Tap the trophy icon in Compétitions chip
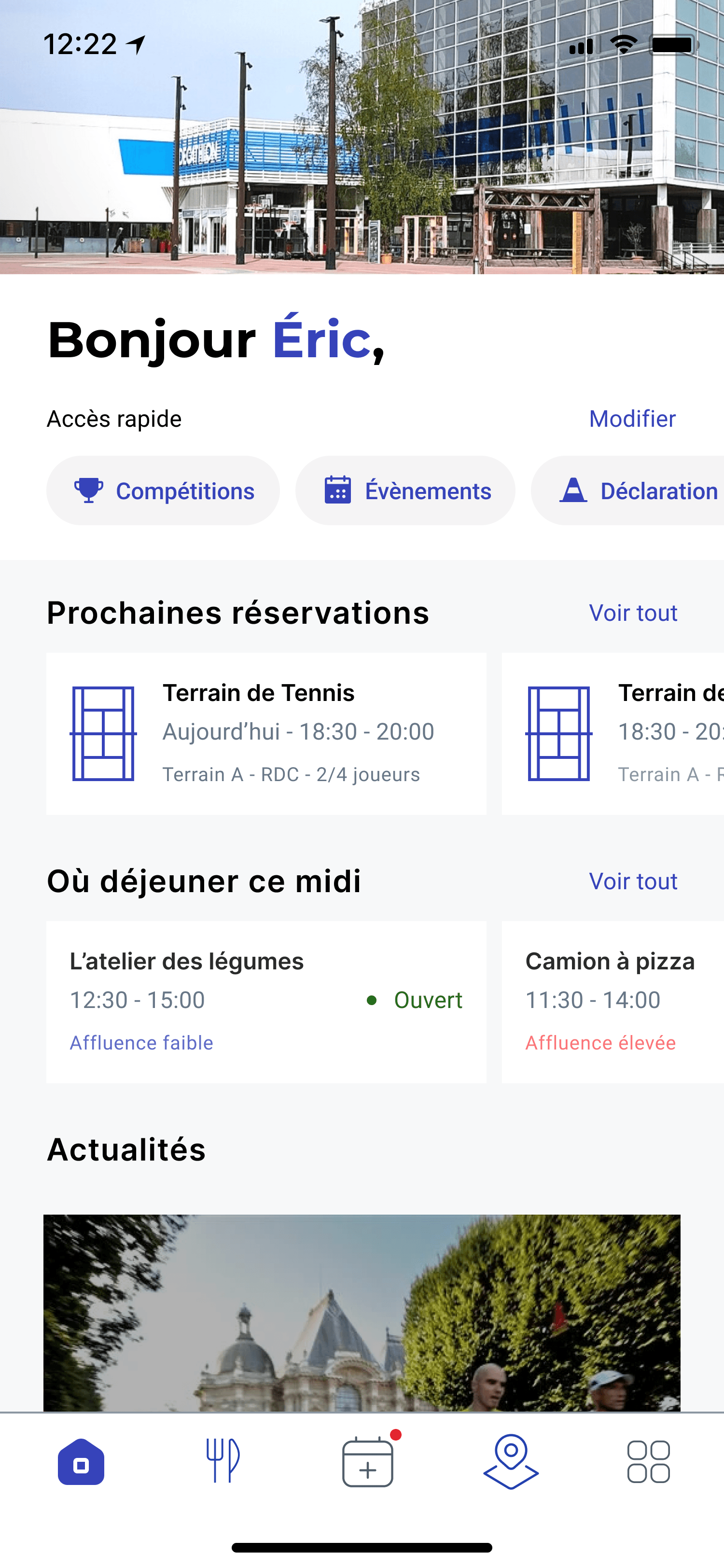Image resolution: width=724 pixels, height=1568 pixels. point(89,490)
